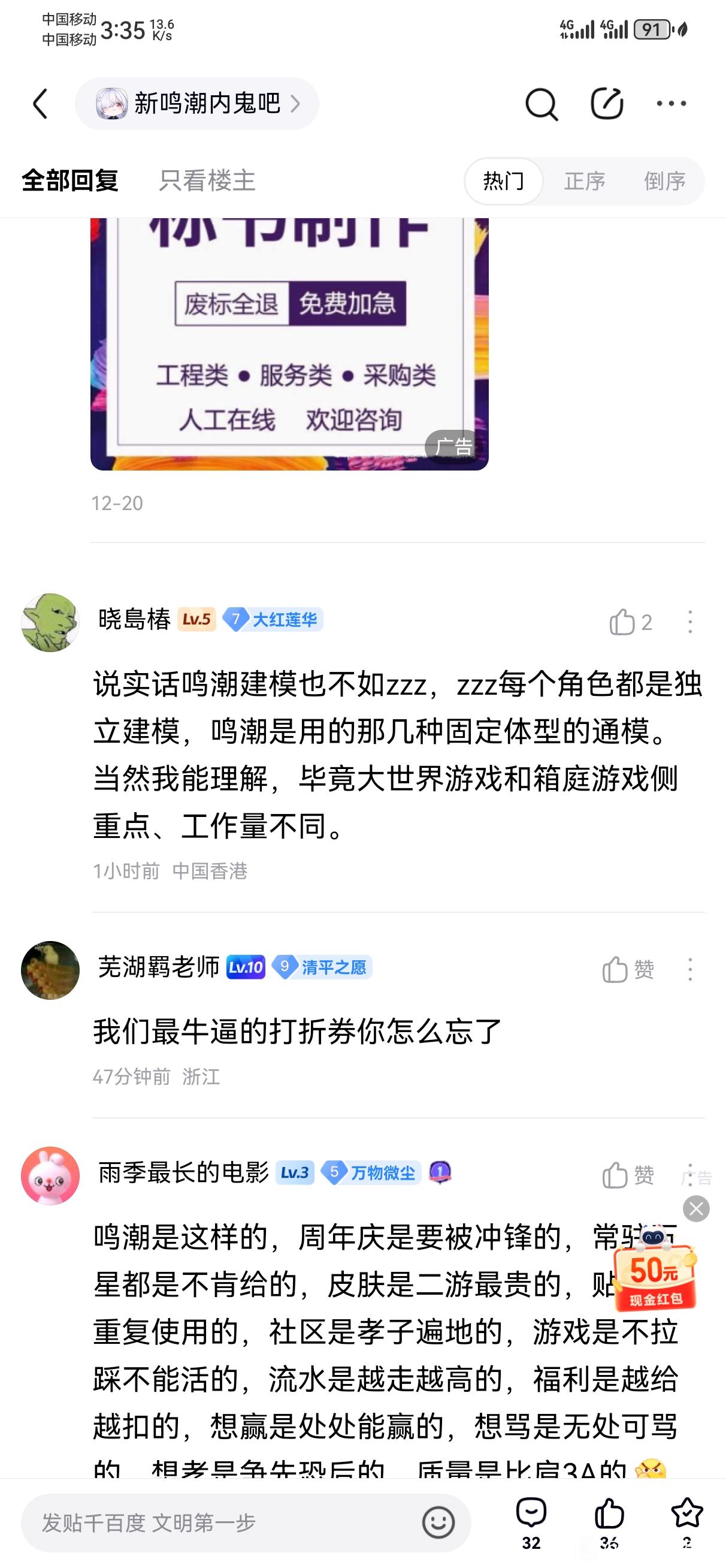Search within this thread
This screenshot has height=1568, width=726.
(540, 104)
